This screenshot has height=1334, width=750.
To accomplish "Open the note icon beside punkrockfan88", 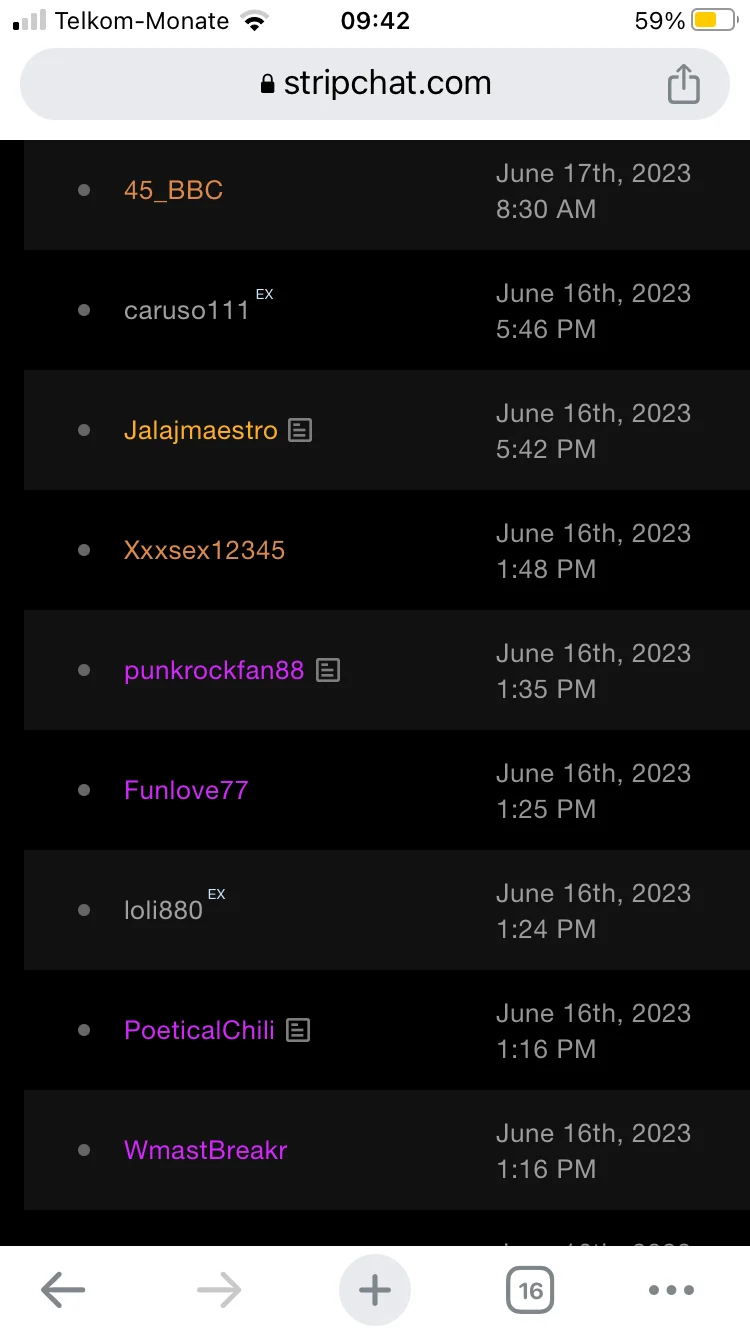I will pos(328,670).
